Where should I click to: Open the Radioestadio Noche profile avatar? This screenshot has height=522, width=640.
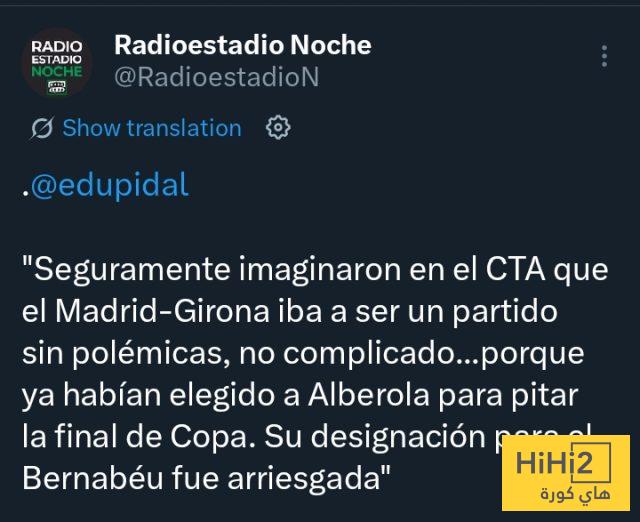point(57,63)
